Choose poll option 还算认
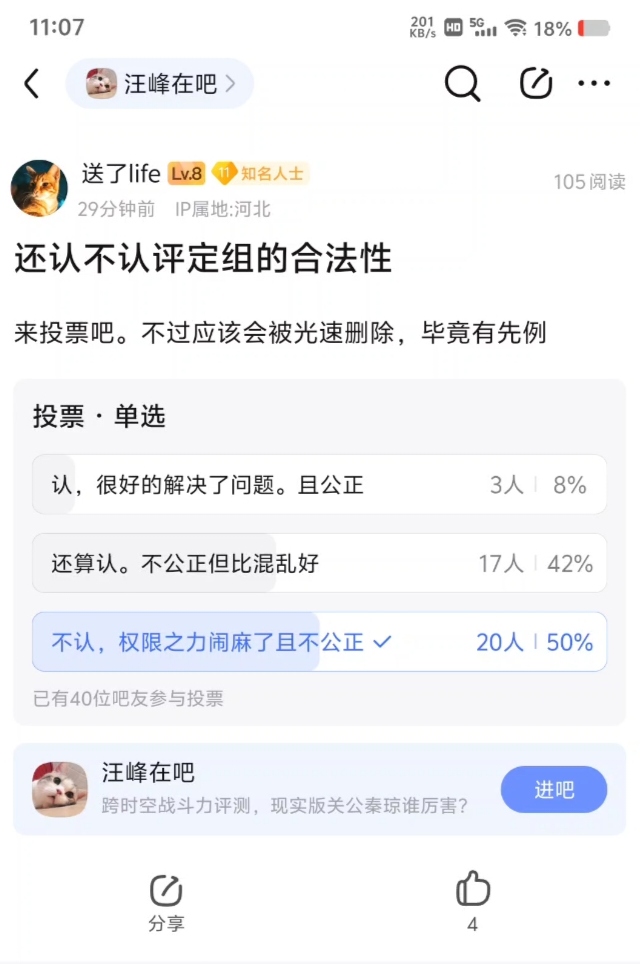Image resolution: width=640 pixels, height=964 pixels. click(x=319, y=563)
